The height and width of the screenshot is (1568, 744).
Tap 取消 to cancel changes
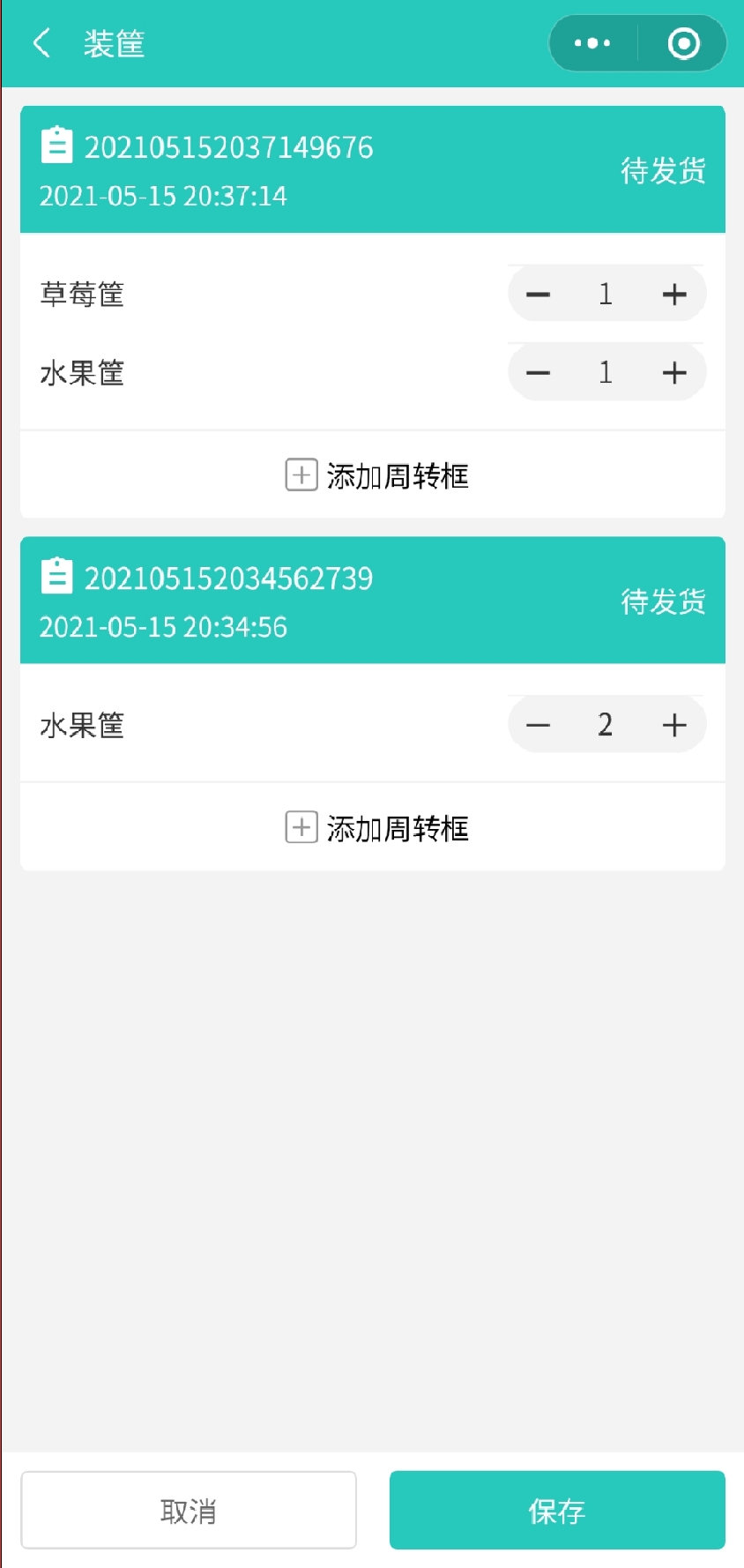pos(189,1511)
